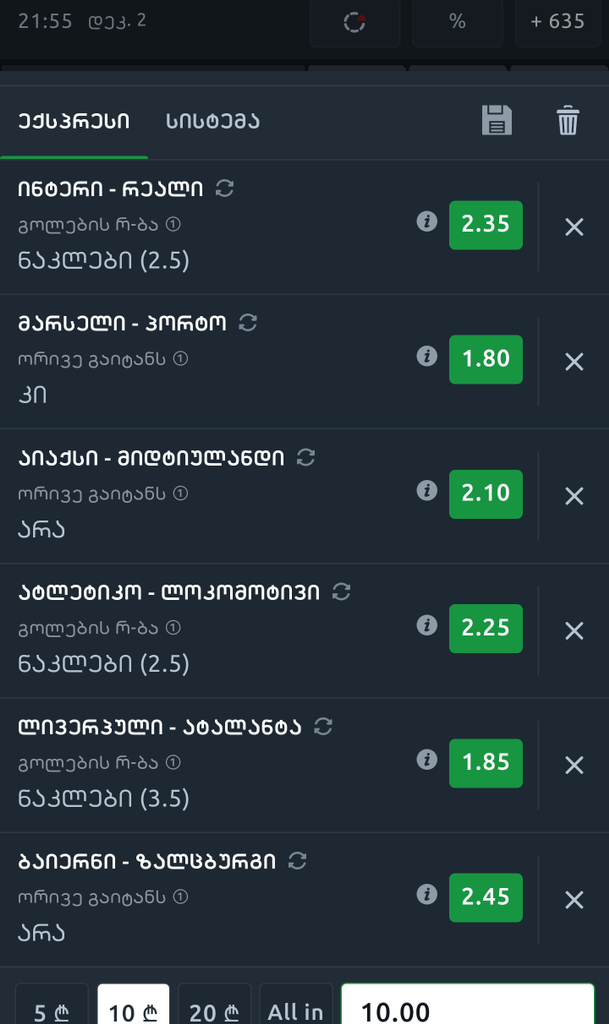Viewport: 609px width, 1024px height.
Task: Remove the ატლეტიკო - ლოკომოტივი bet
Action: click(574, 631)
